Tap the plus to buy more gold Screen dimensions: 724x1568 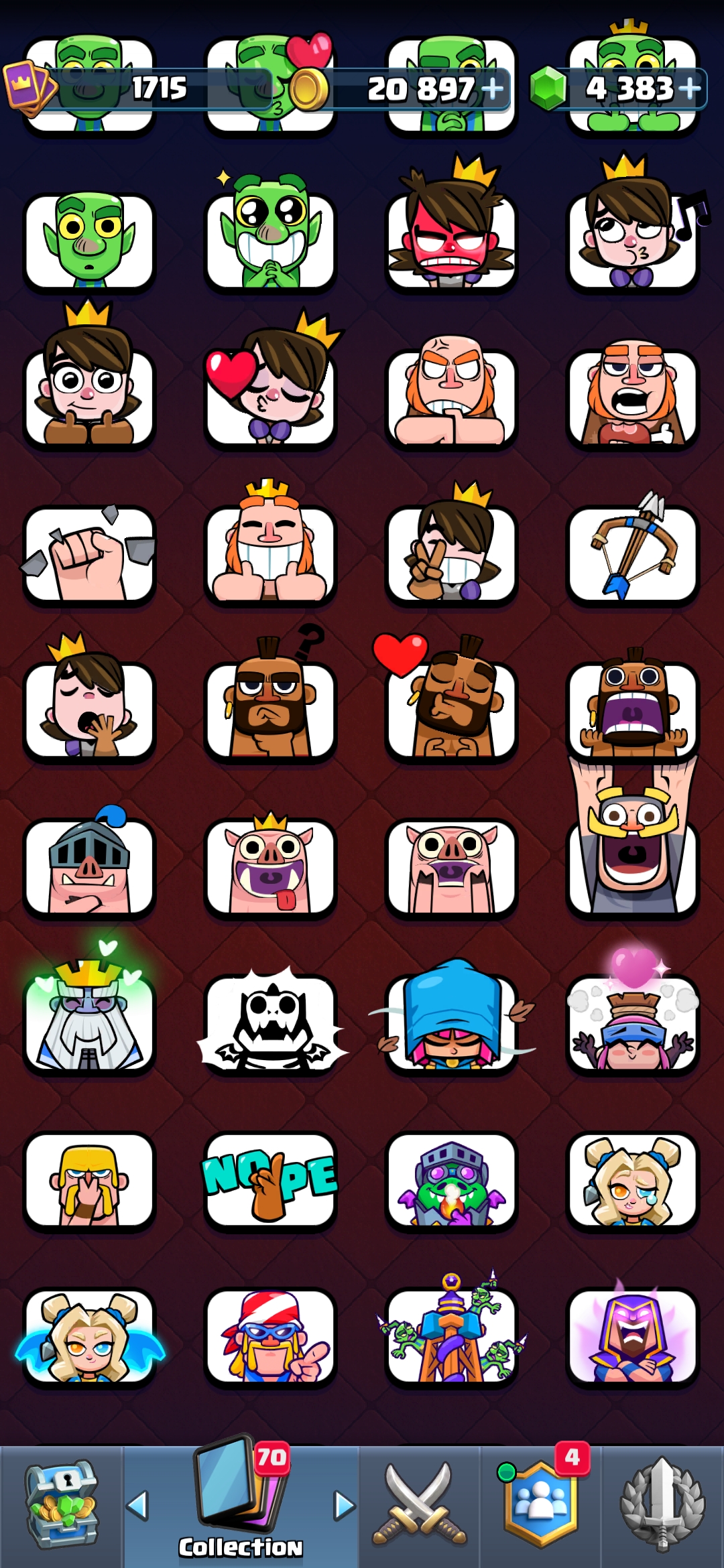click(x=493, y=88)
